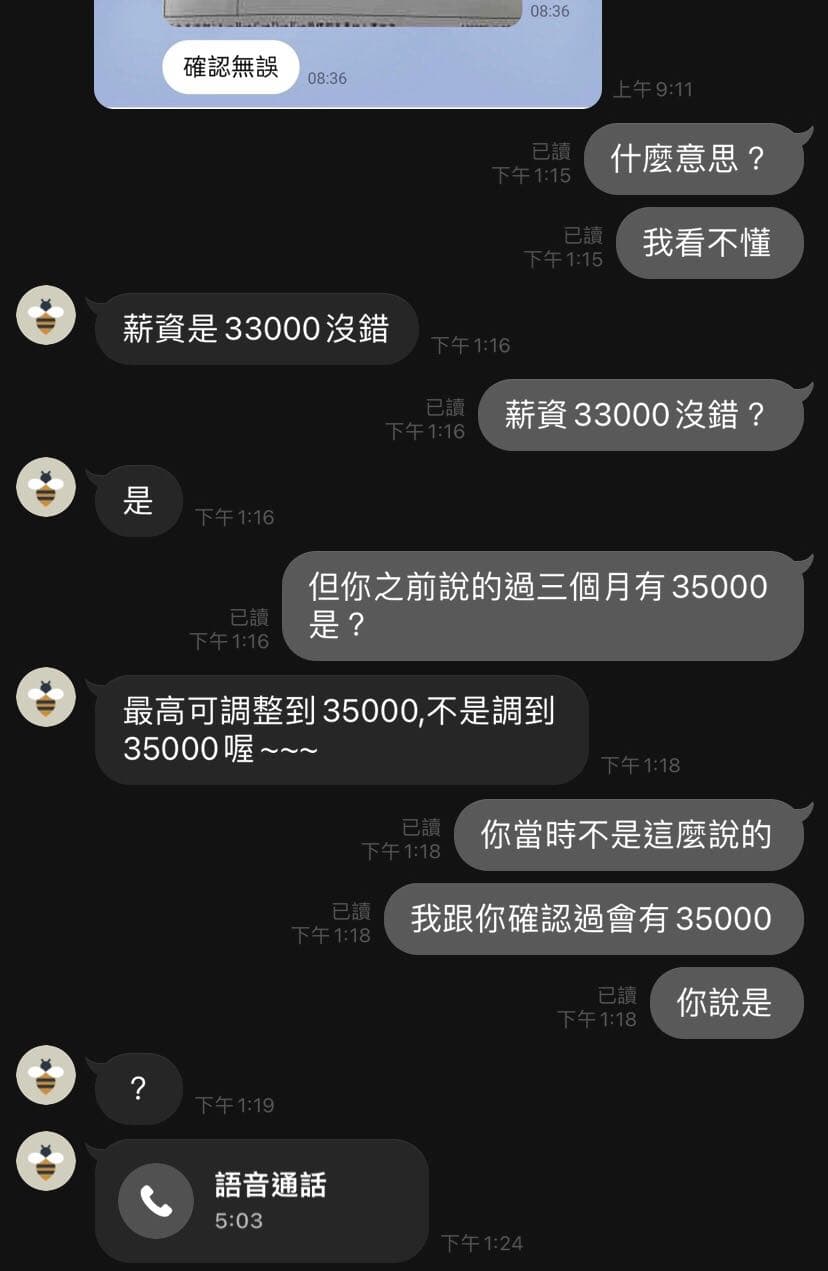Tap the bee avatar next to 最高可調整到 35000 message
Image resolution: width=828 pixels, height=1271 pixels.
point(45,697)
